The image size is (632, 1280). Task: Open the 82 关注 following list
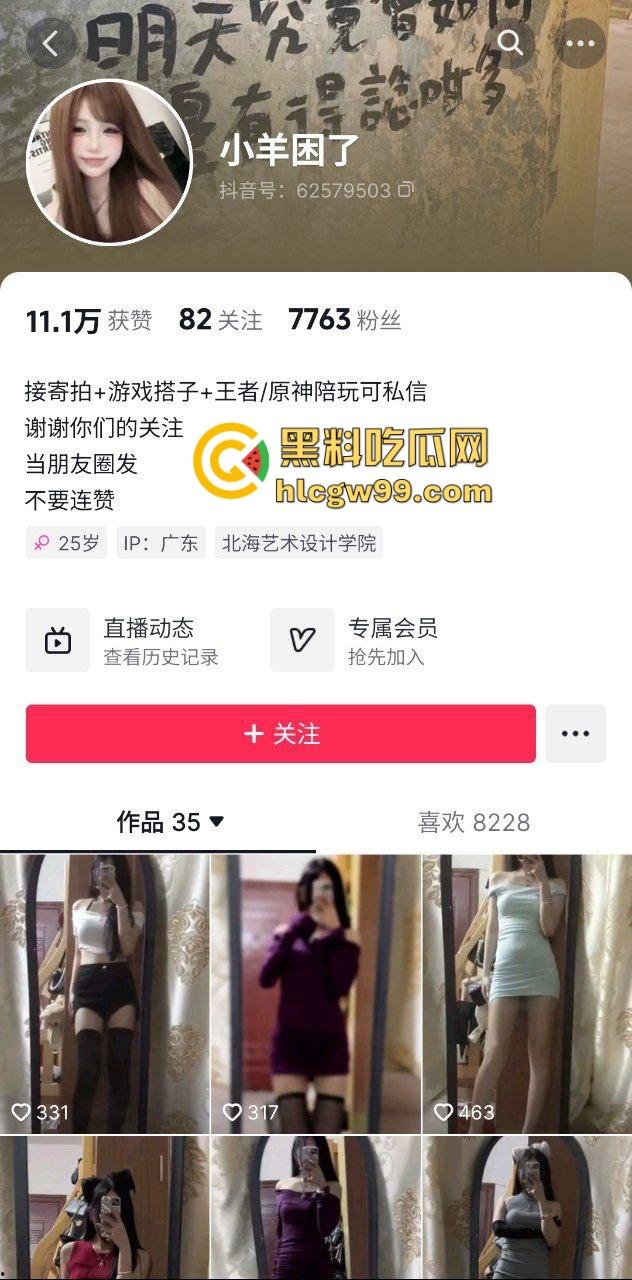(220, 320)
